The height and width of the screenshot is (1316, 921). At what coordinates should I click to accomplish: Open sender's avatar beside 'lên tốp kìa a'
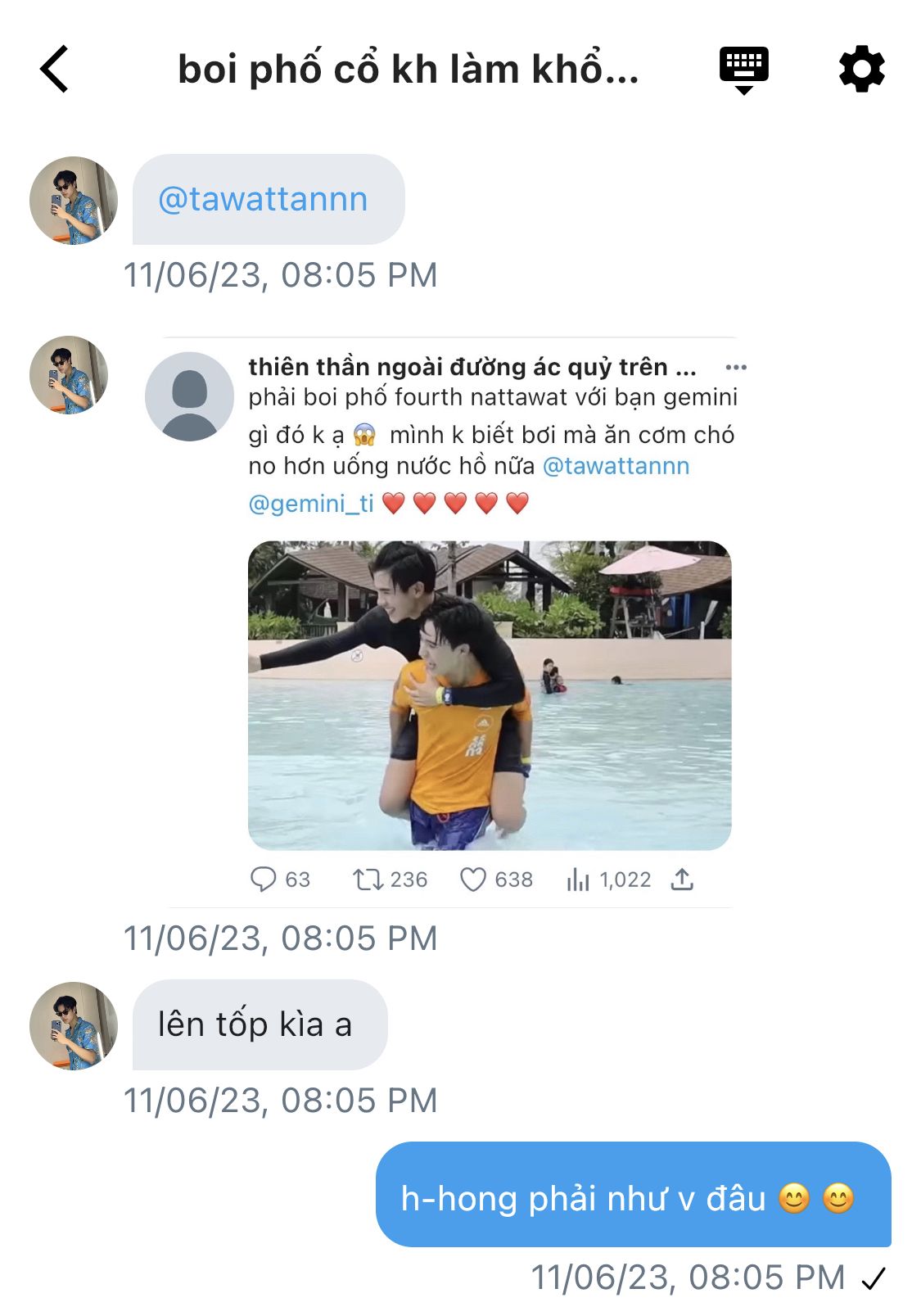(x=74, y=1026)
